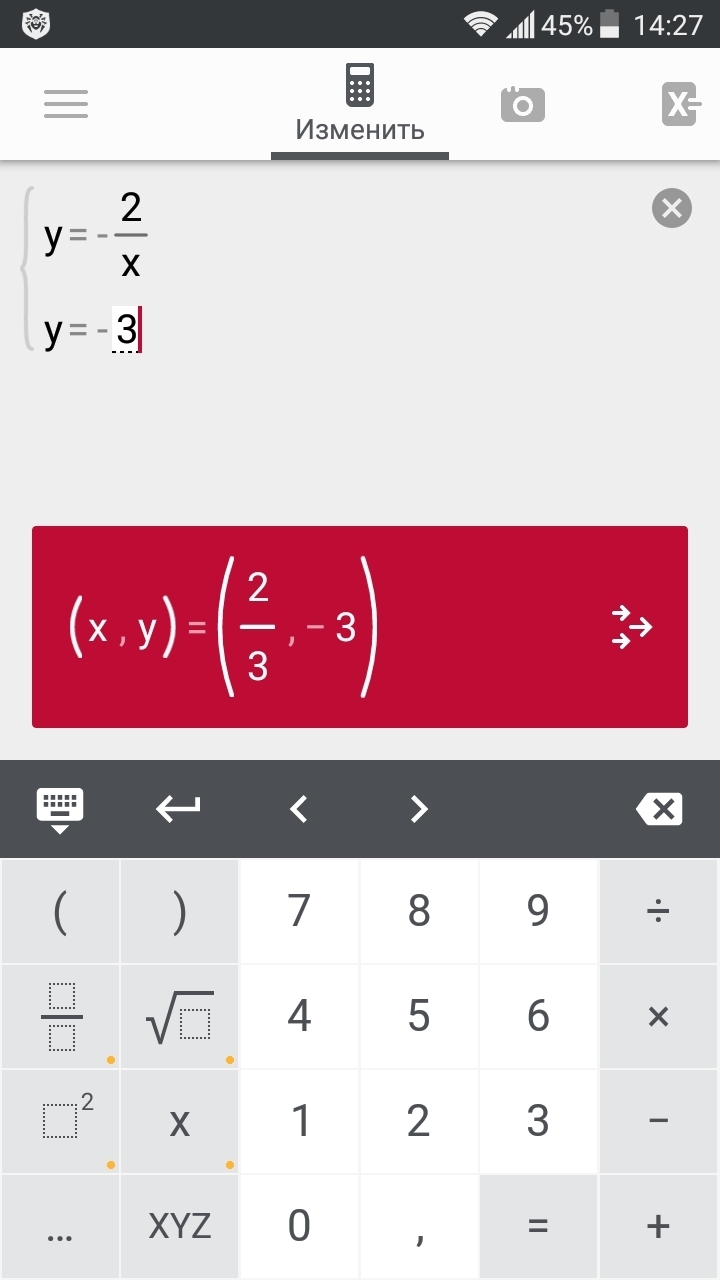This screenshot has width=720, height=1280.
Task: Open solution steps for the (x, y) result
Action: (x=631, y=627)
